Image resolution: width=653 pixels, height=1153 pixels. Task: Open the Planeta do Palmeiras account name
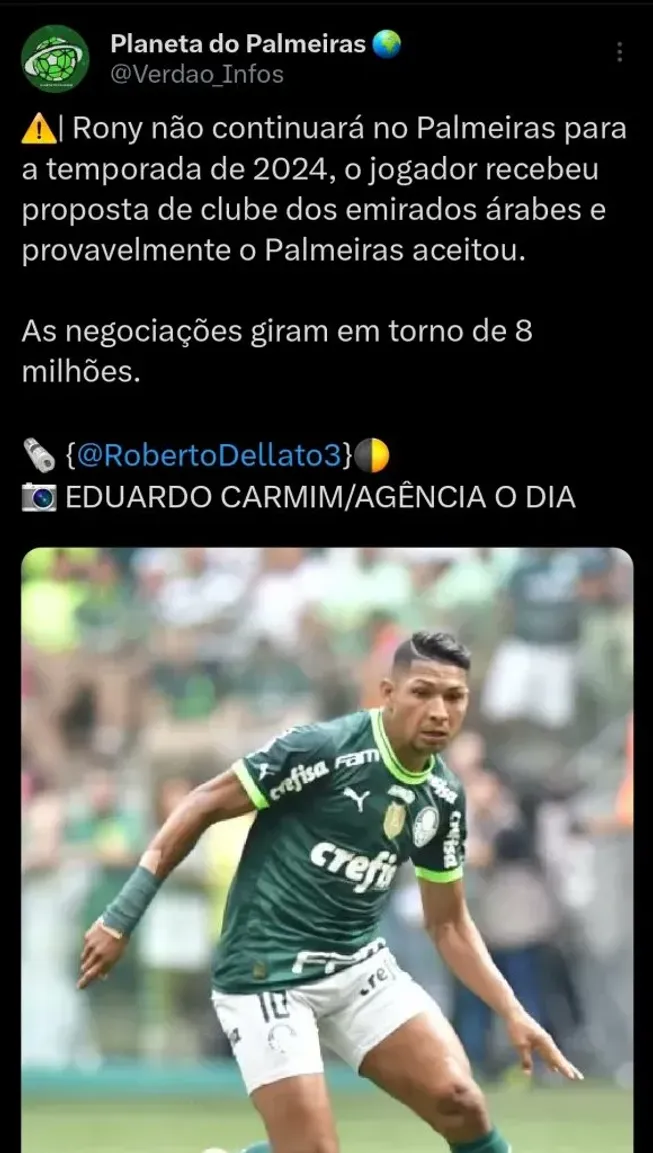pyautogui.click(x=238, y=44)
